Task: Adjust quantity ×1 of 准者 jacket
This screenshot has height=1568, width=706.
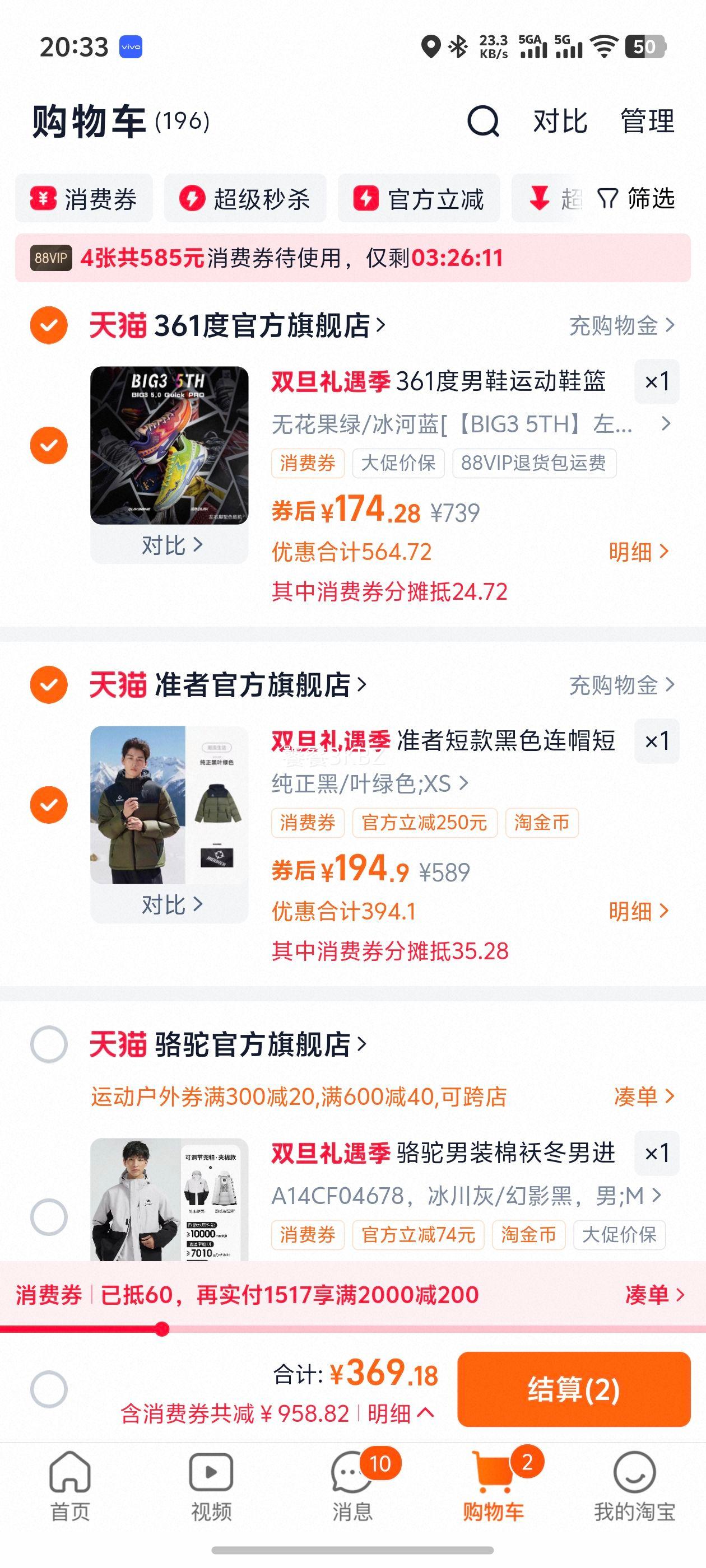Action: coord(657,741)
